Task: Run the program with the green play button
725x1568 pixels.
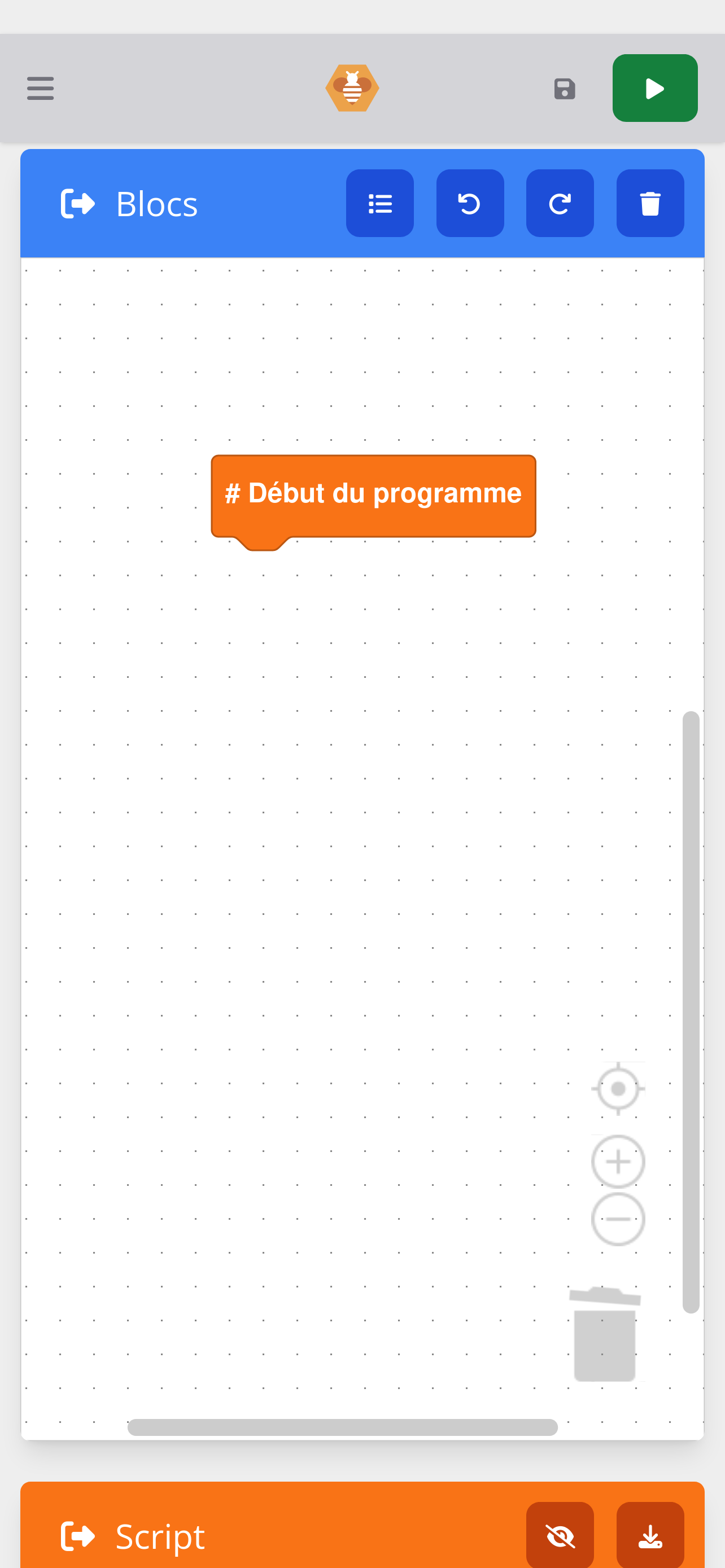Action: (x=654, y=88)
